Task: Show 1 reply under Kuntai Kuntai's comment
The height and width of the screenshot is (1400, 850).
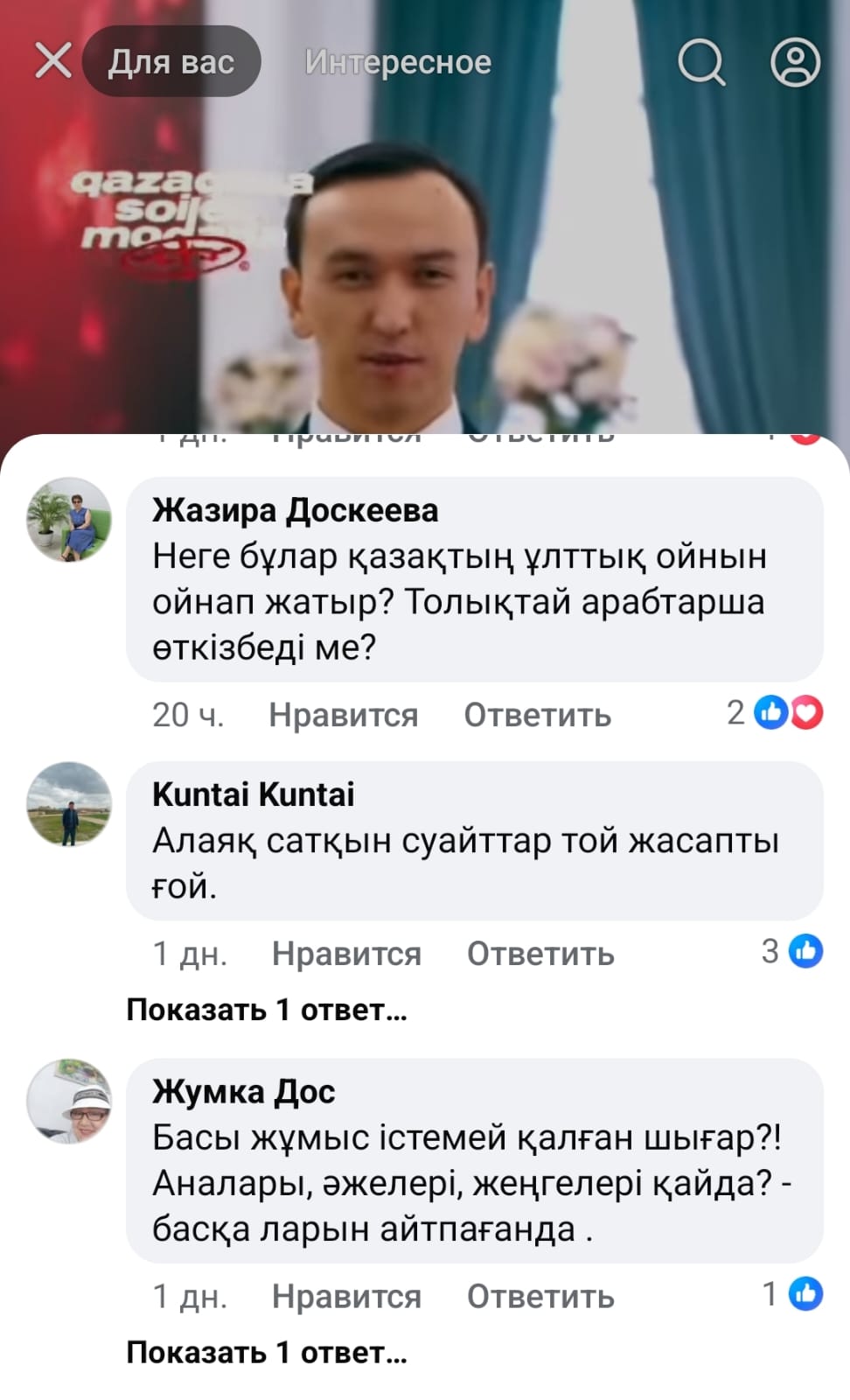Action: tap(267, 1010)
